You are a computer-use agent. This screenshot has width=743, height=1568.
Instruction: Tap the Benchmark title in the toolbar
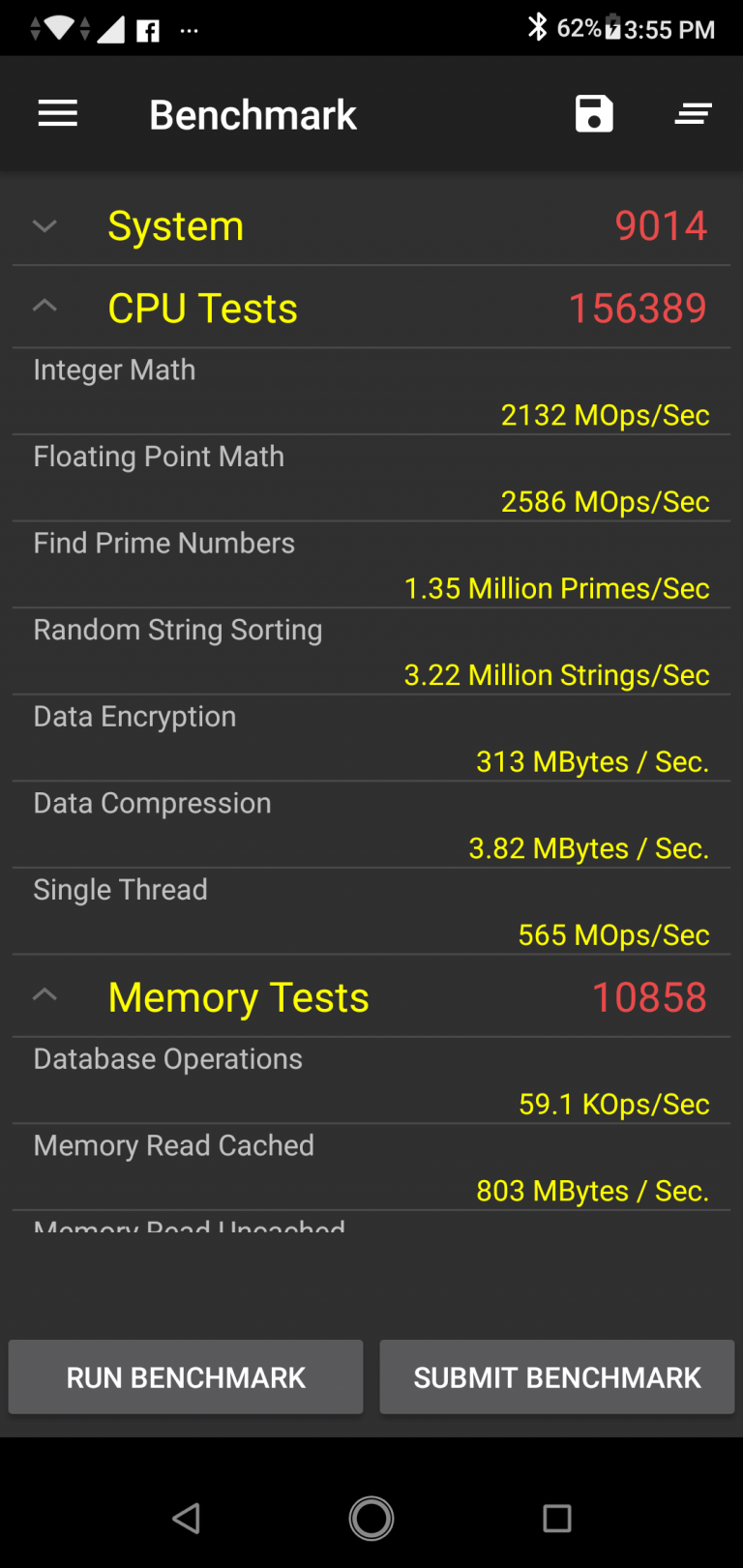coord(252,113)
